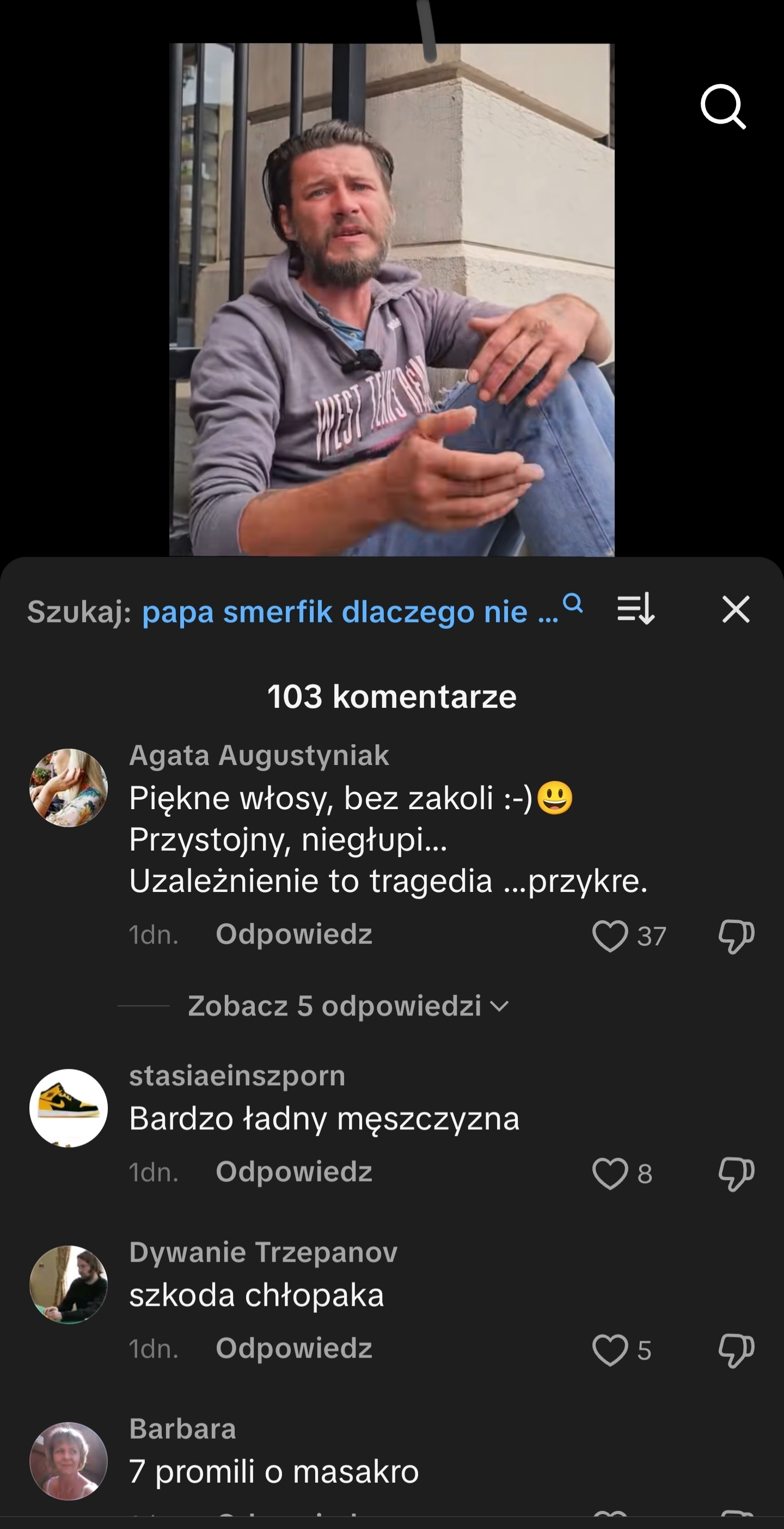Reply to Dywanie Trzepanov's comment

tap(294, 1349)
